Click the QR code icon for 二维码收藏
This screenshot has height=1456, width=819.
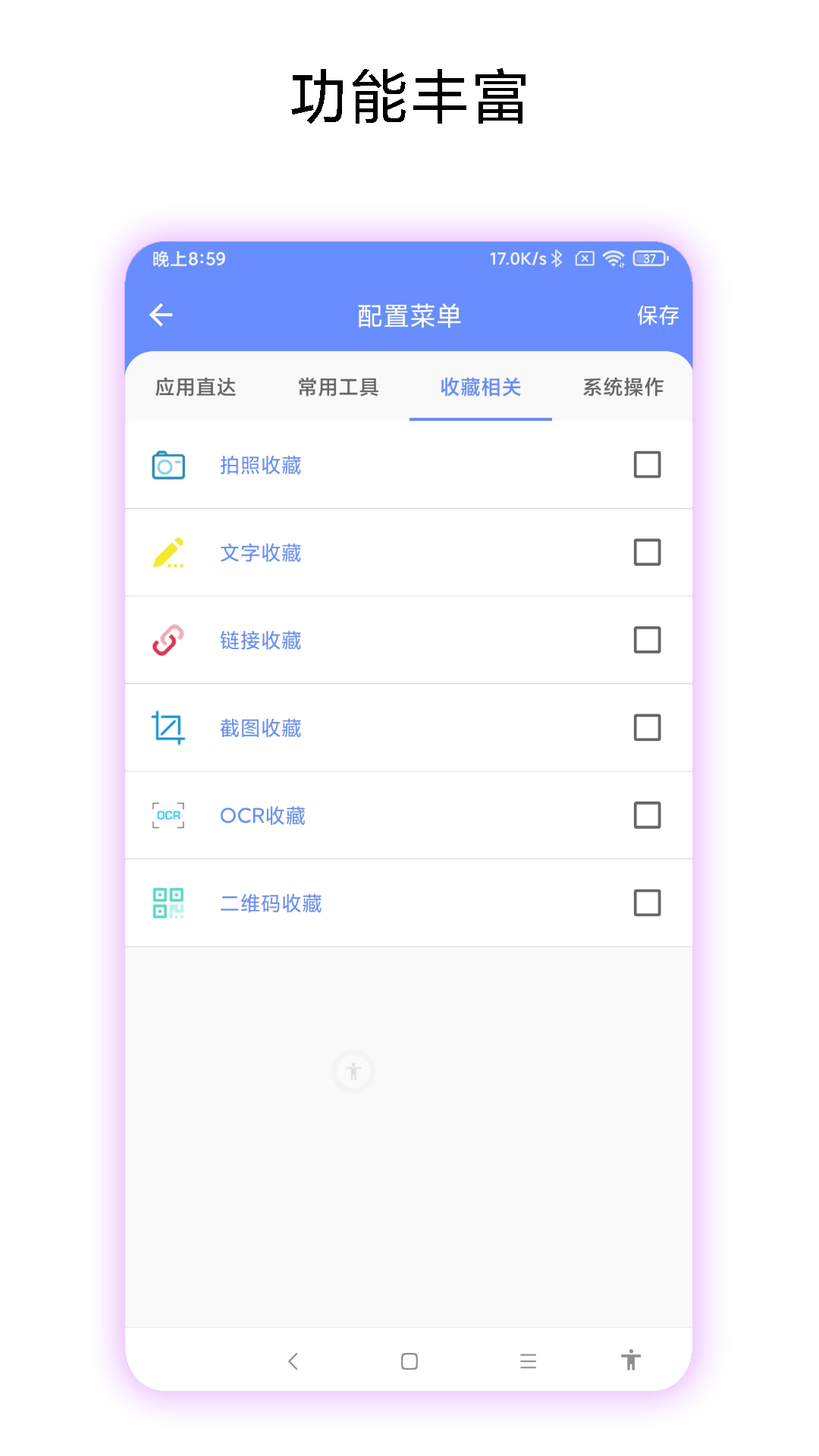click(168, 902)
